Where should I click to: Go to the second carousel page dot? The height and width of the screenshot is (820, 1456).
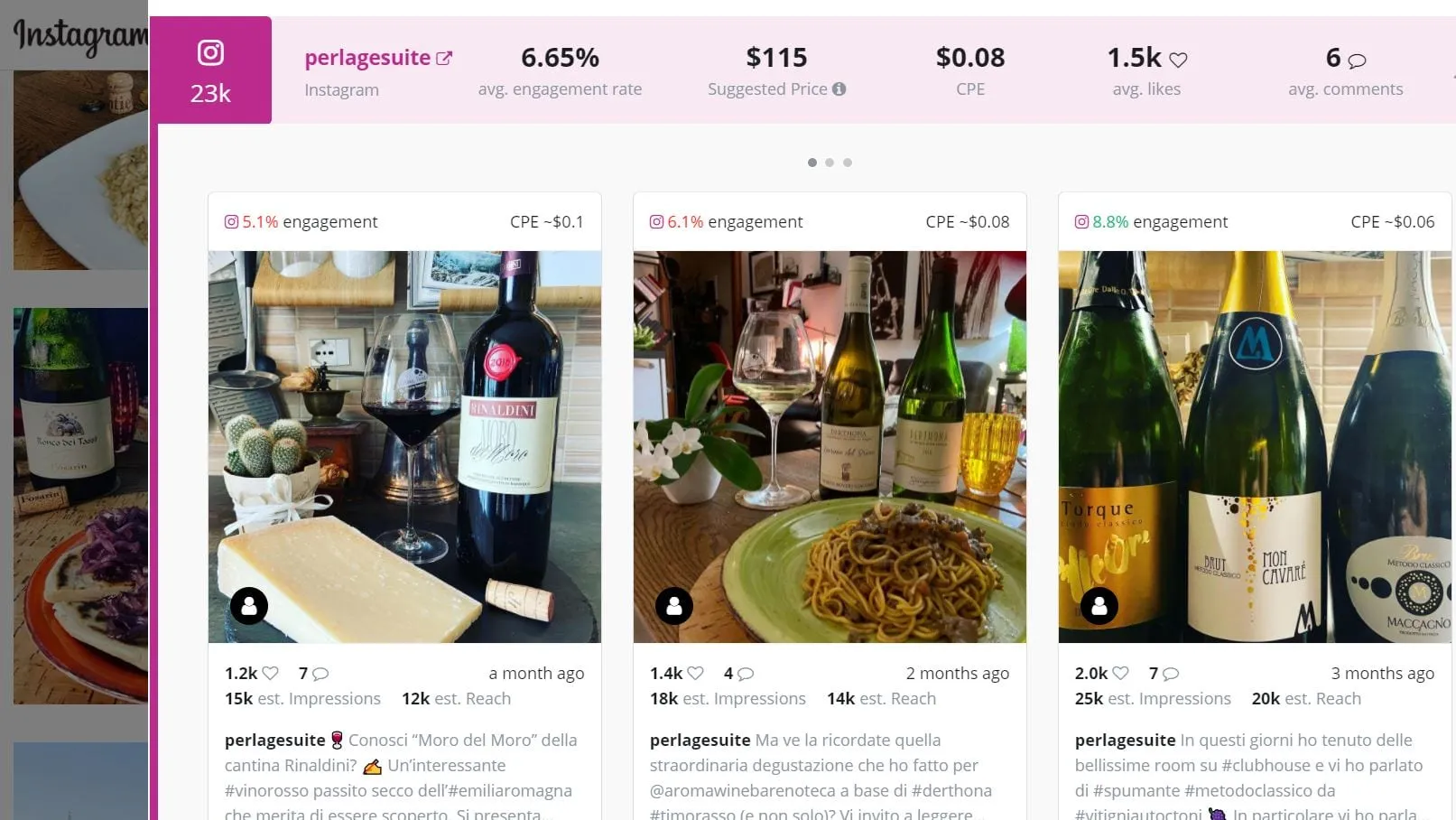tap(830, 163)
